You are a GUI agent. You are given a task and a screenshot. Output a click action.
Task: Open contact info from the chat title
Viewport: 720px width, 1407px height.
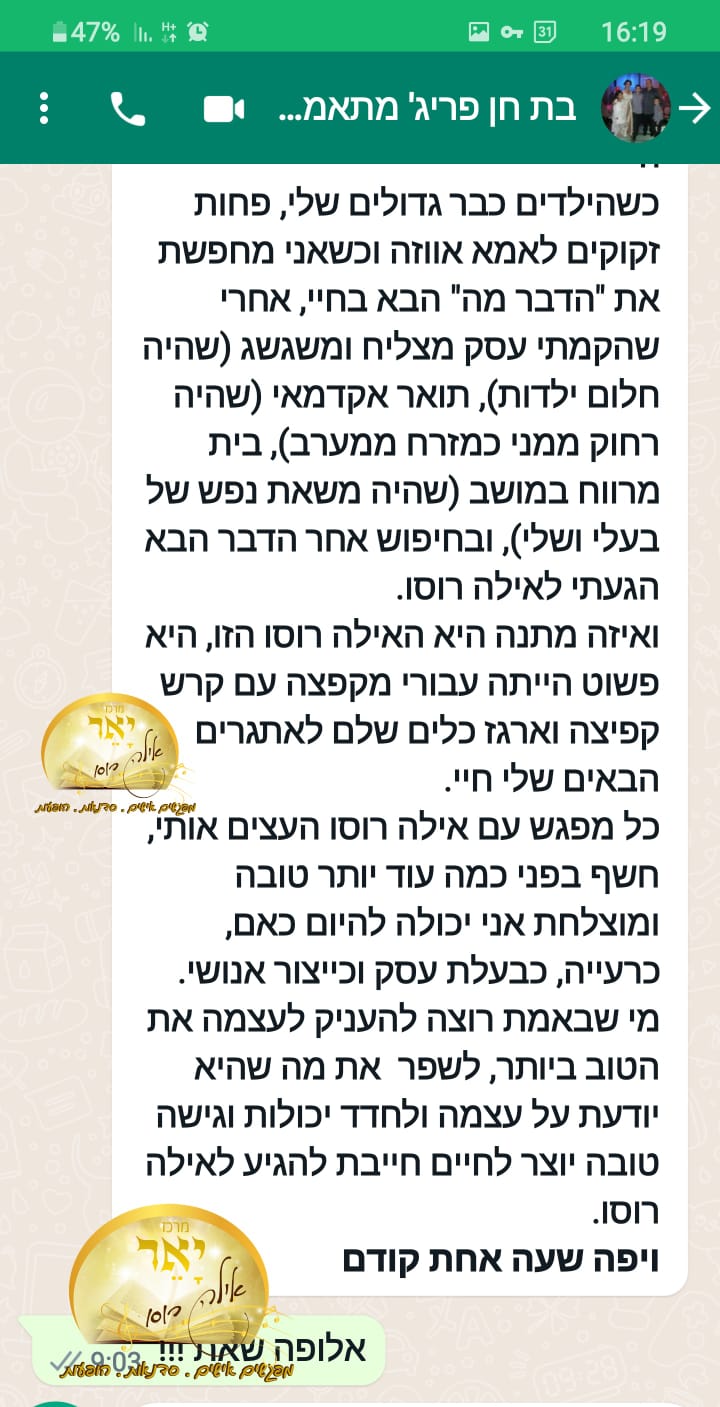(426, 108)
